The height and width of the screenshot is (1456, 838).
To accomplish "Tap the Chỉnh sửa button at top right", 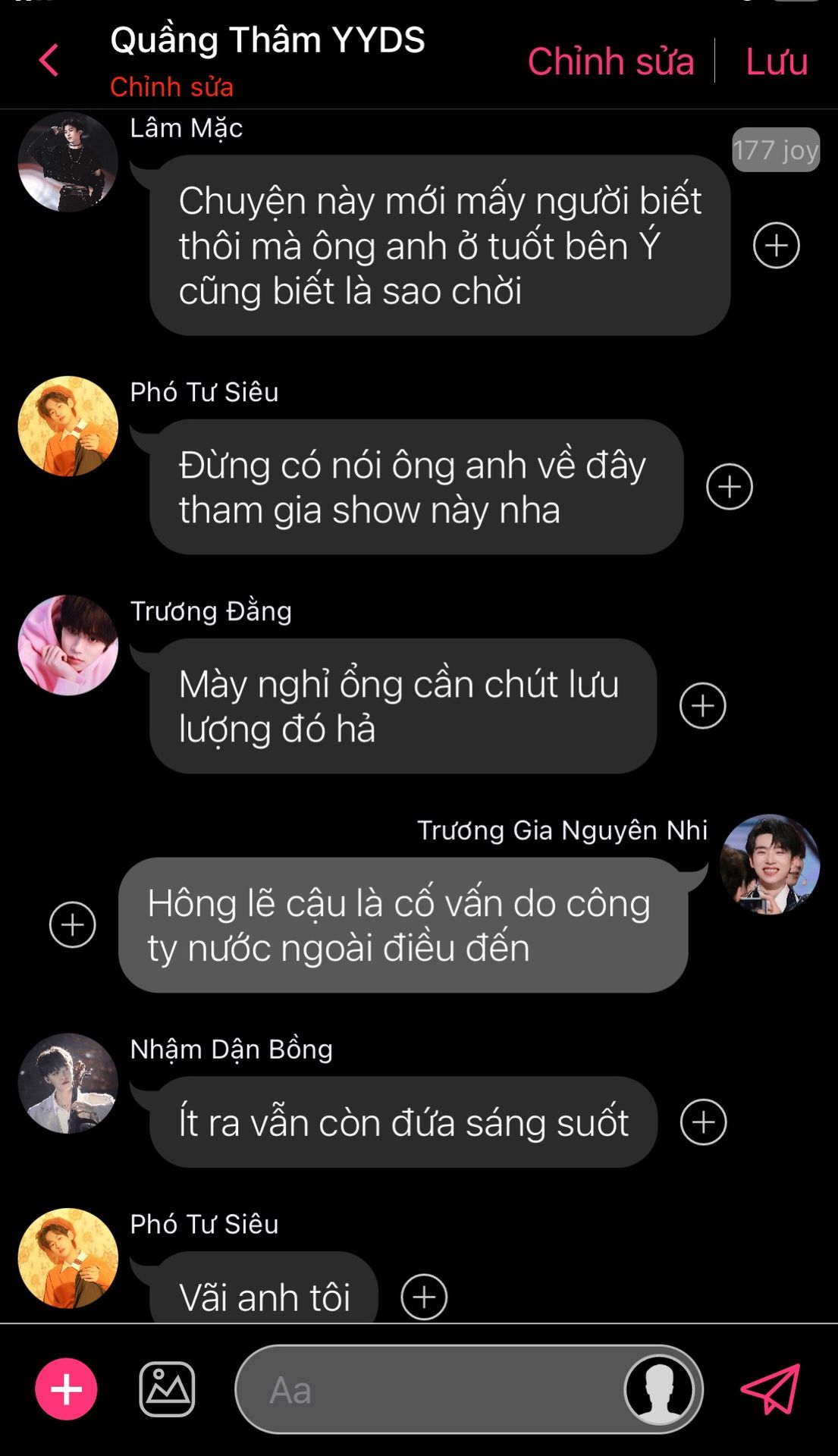I will [610, 61].
